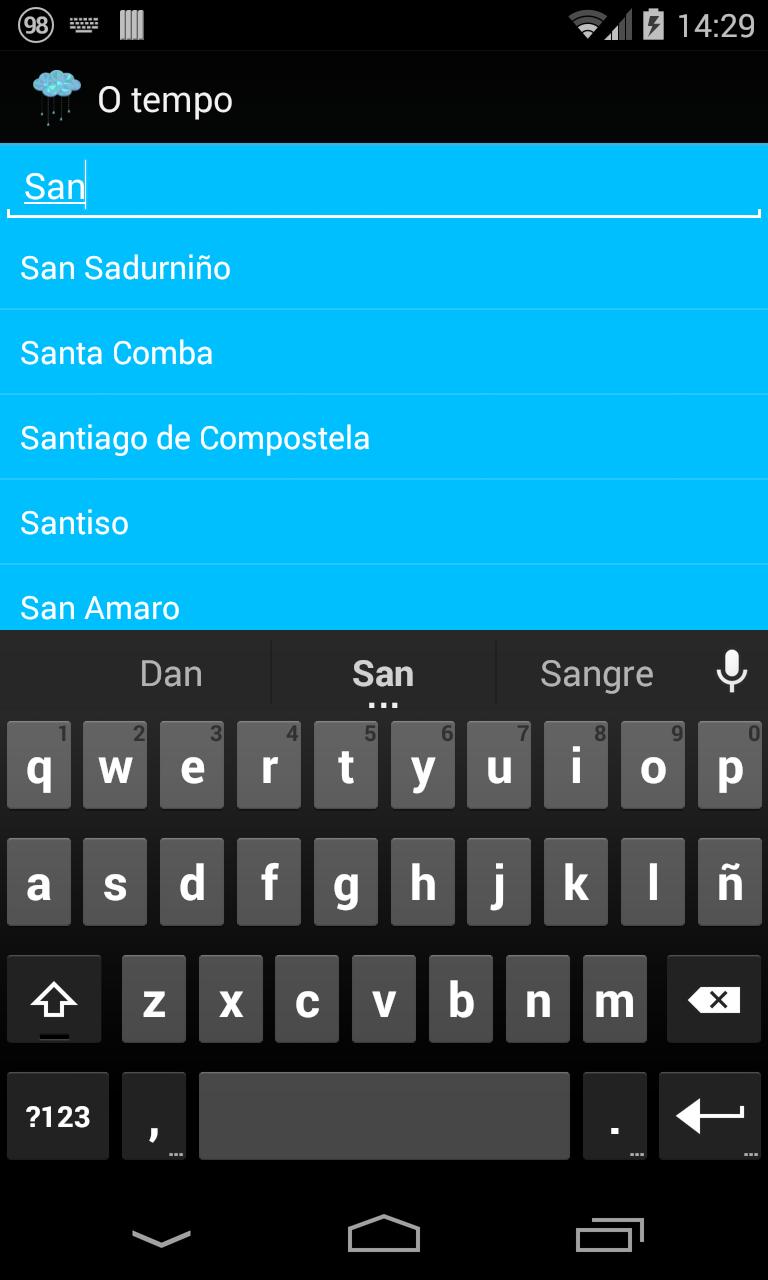Use the "Dan" keyboard suggestion

coord(171,674)
